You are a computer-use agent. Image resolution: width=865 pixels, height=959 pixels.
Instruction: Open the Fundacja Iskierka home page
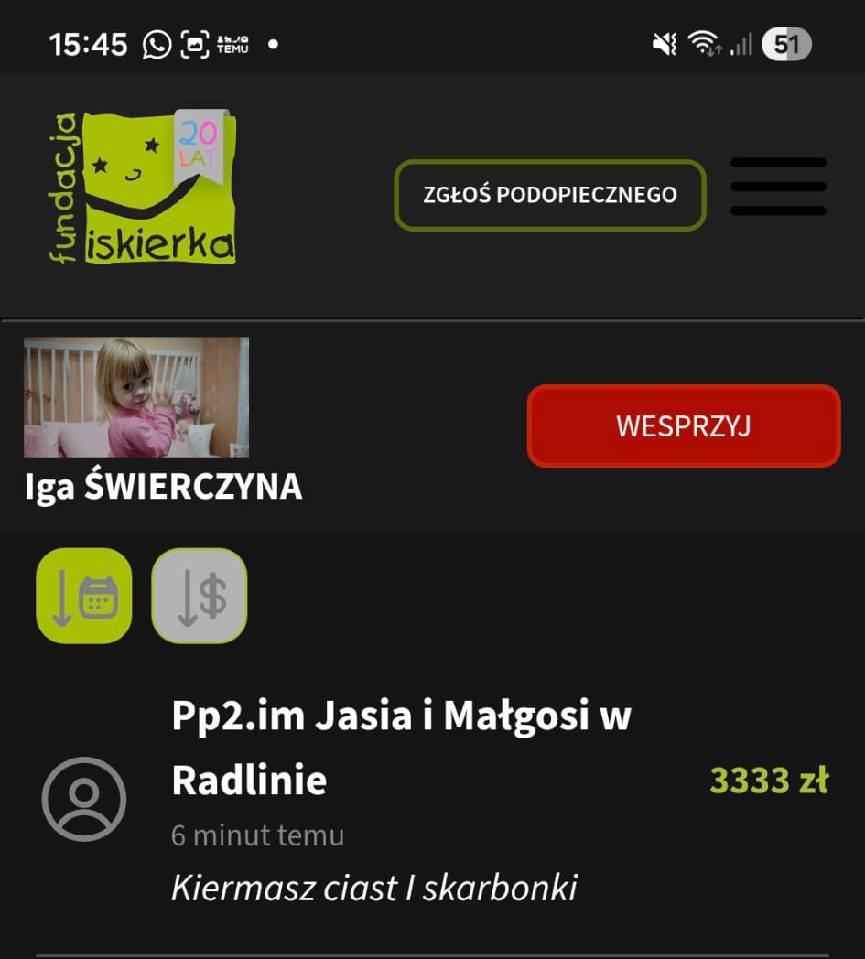point(143,187)
